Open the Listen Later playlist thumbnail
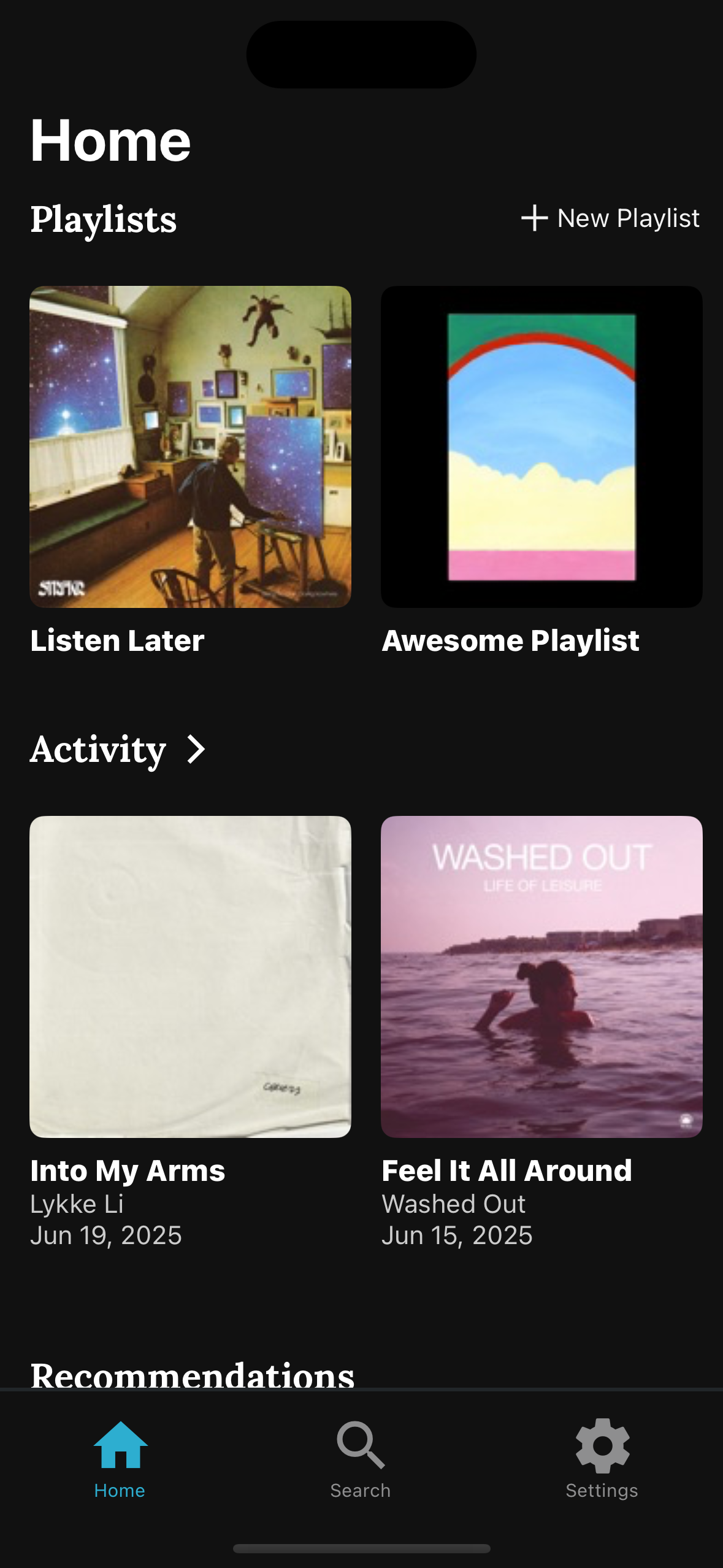This screenshot has width=723, height=1568. pyautogui.click(x=191, y=447)
